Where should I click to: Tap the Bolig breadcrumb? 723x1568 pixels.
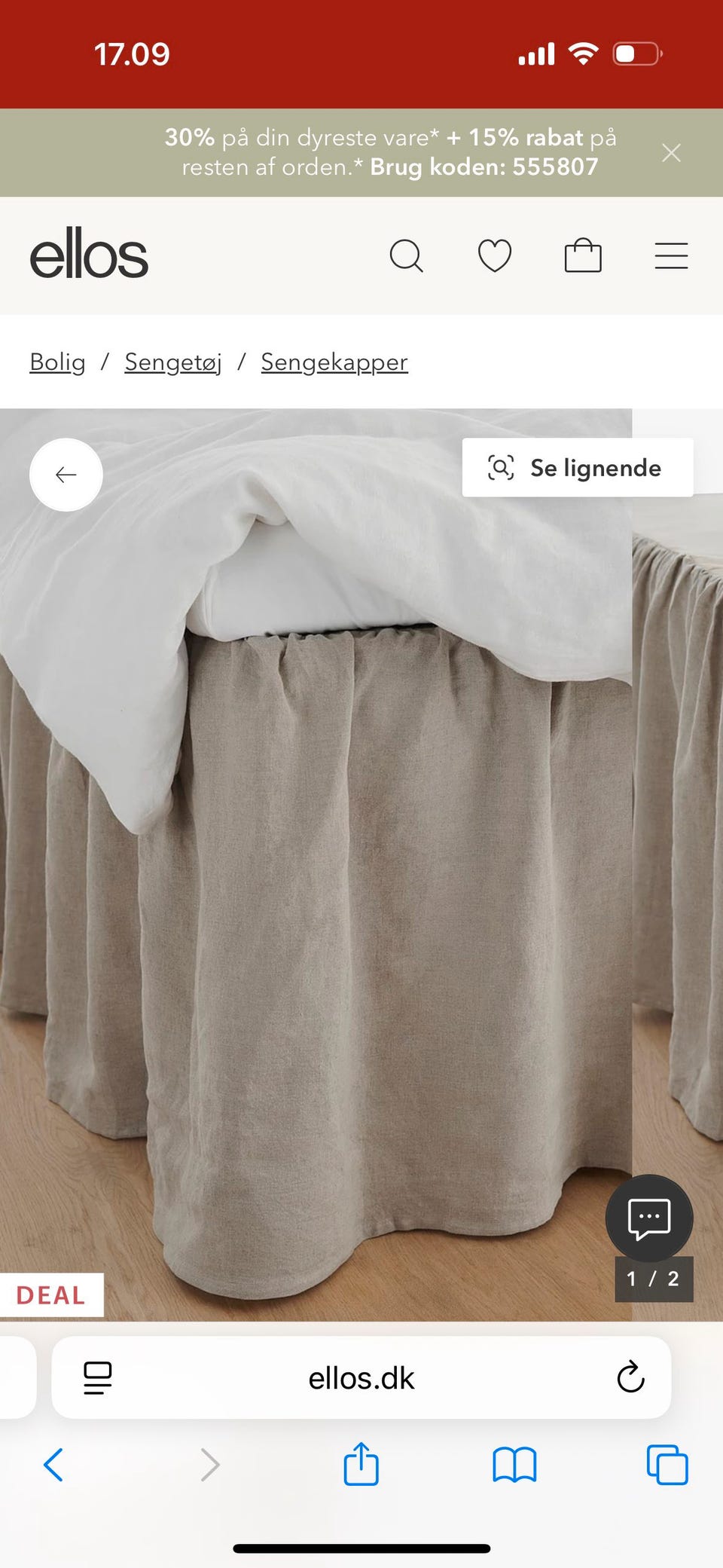[56, 362]
